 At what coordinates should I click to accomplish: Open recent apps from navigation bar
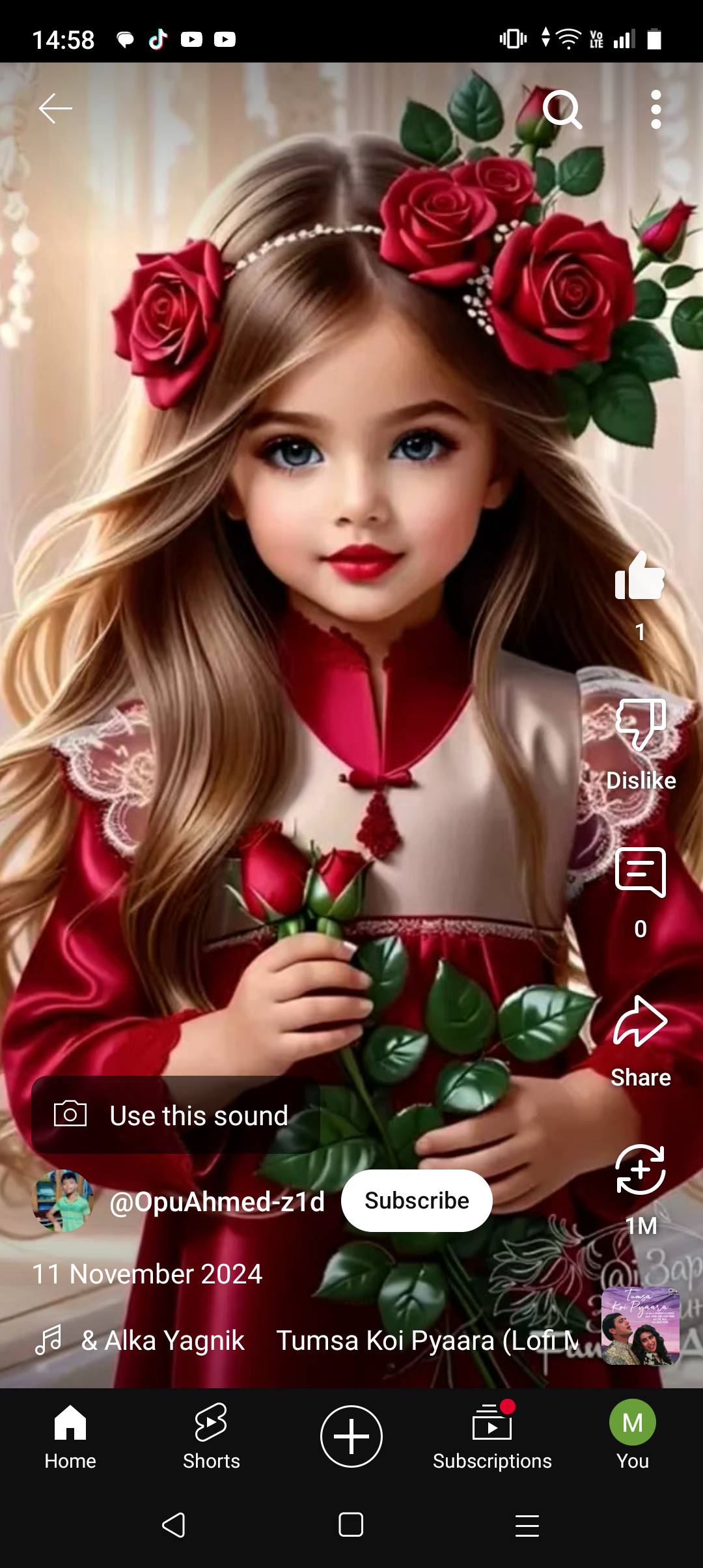coord(527,1525)
